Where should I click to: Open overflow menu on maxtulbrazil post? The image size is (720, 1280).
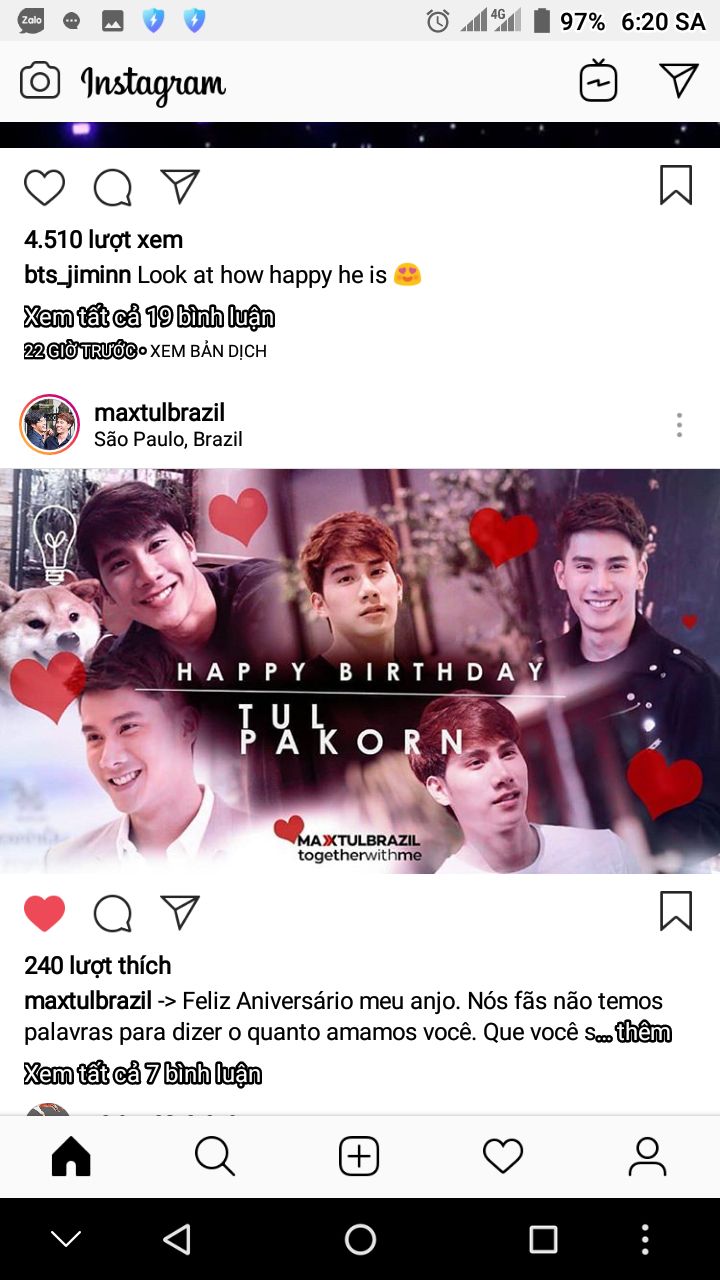[x=679, y=425]
